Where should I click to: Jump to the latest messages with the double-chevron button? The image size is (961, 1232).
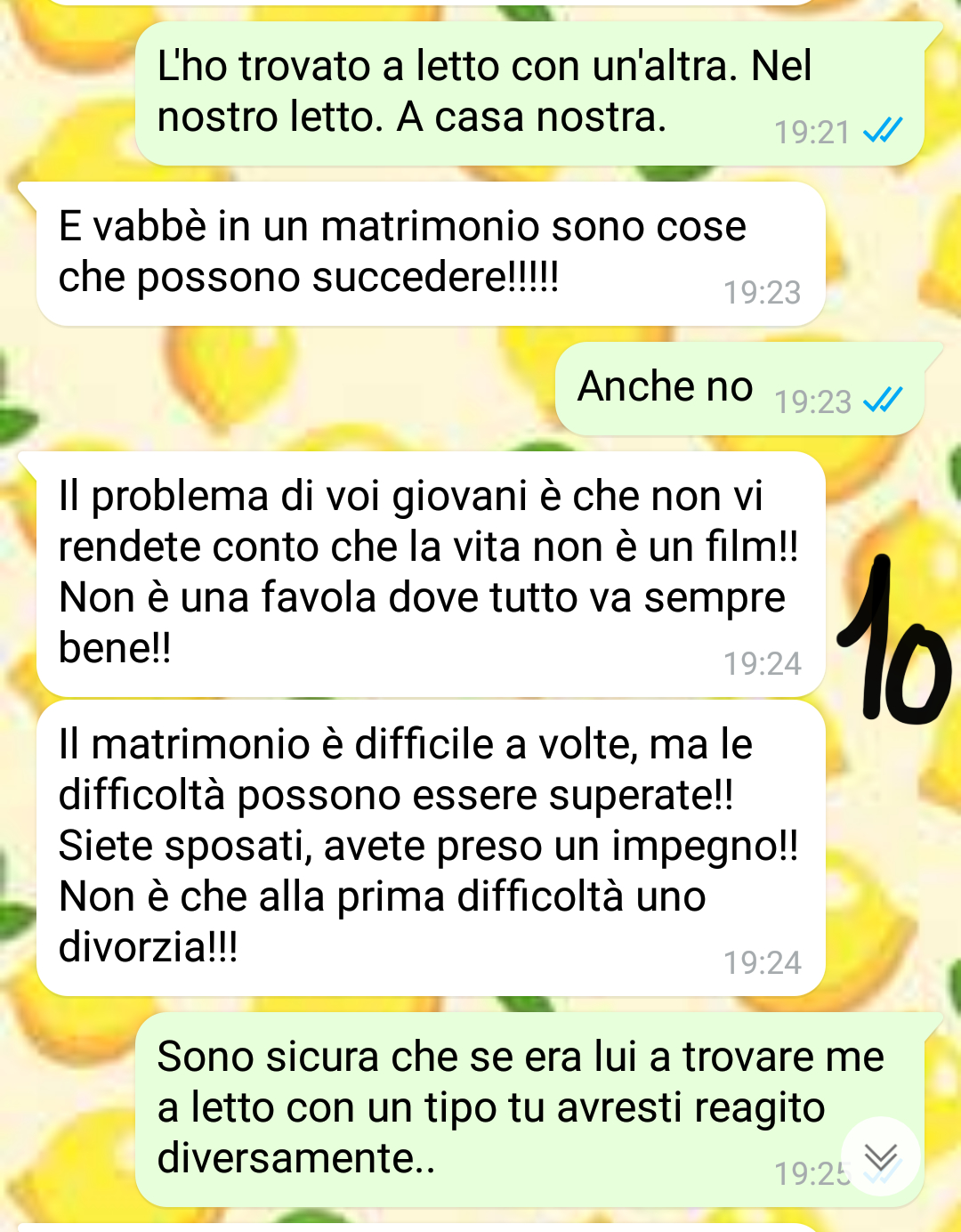880,1156
